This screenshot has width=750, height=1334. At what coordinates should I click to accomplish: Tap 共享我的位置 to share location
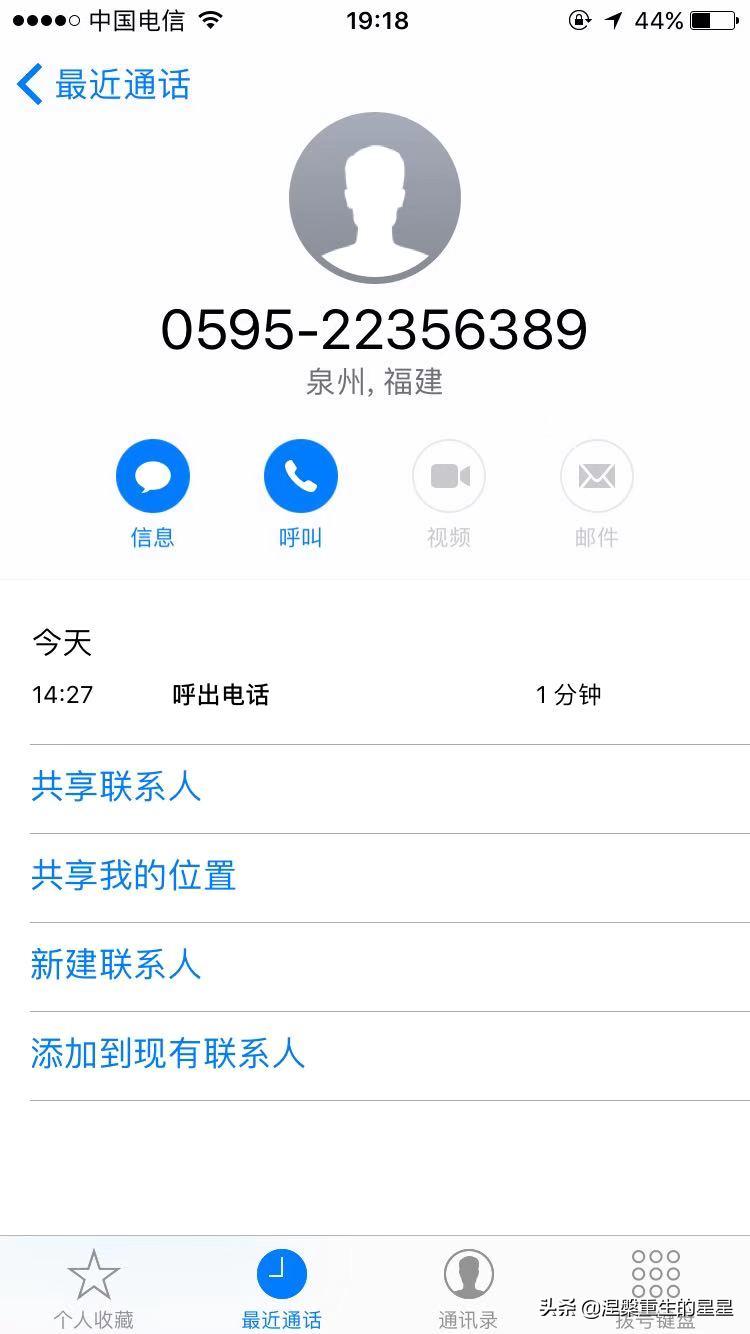click(134, 875)
